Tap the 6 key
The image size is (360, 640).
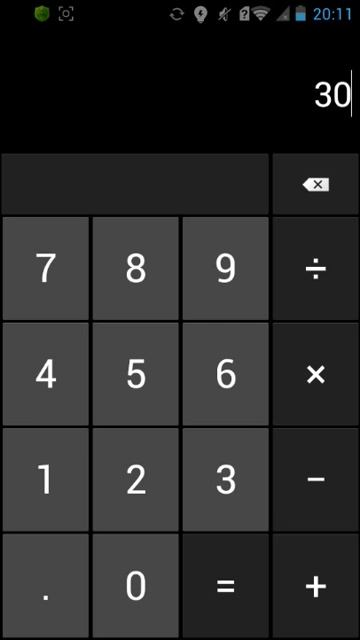click(225, 374)
